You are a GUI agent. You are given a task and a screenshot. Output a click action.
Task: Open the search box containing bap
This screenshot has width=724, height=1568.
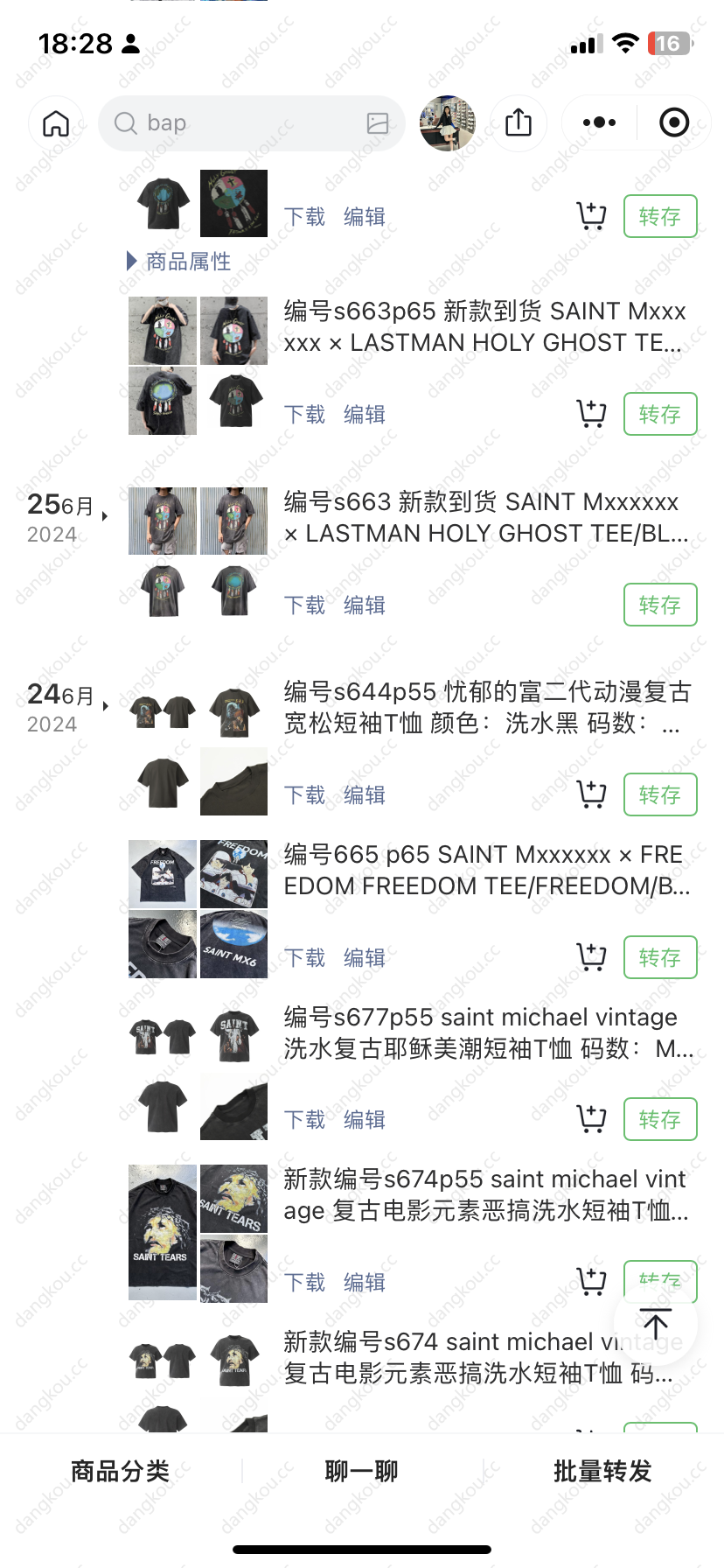[x=252, y=123]
